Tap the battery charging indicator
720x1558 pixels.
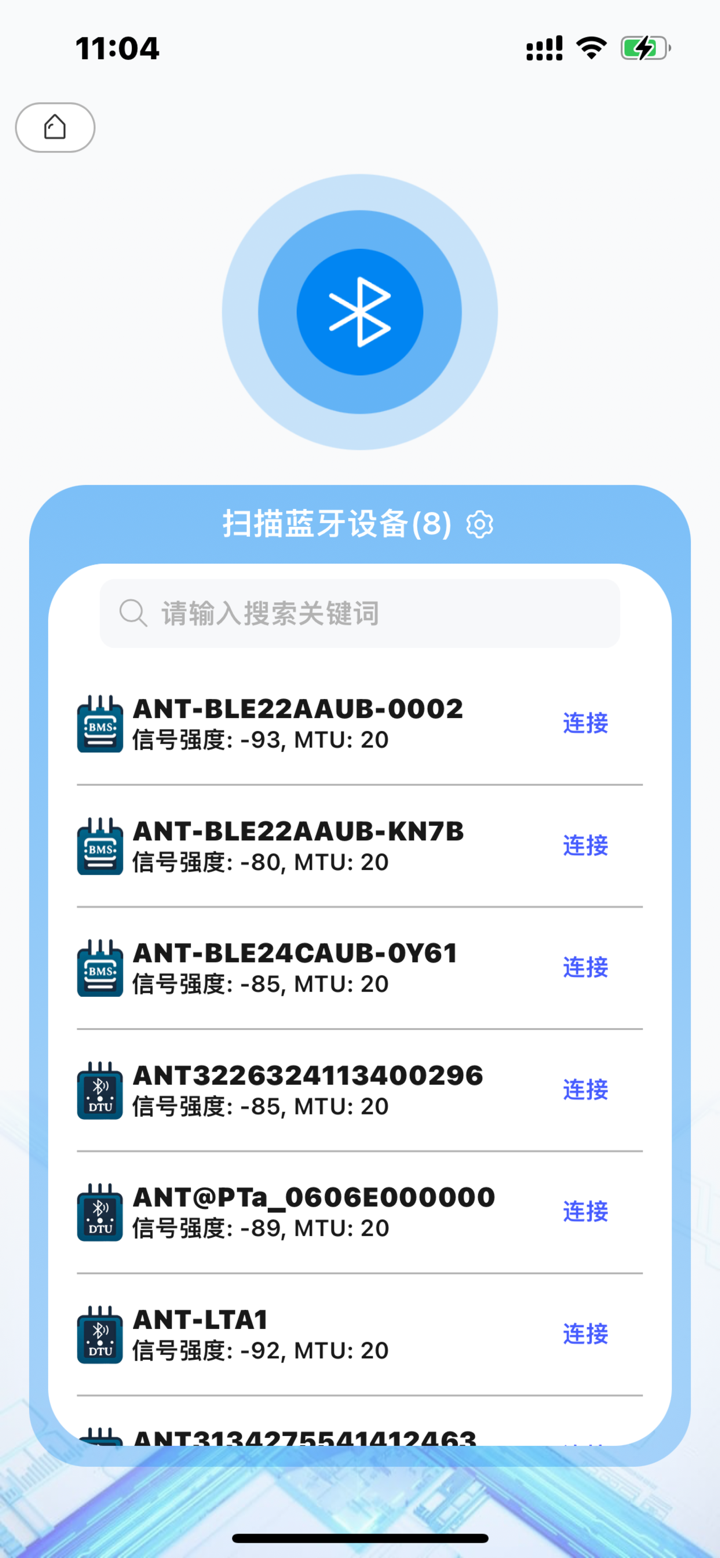pyautogui.click(x=644, y=46)
